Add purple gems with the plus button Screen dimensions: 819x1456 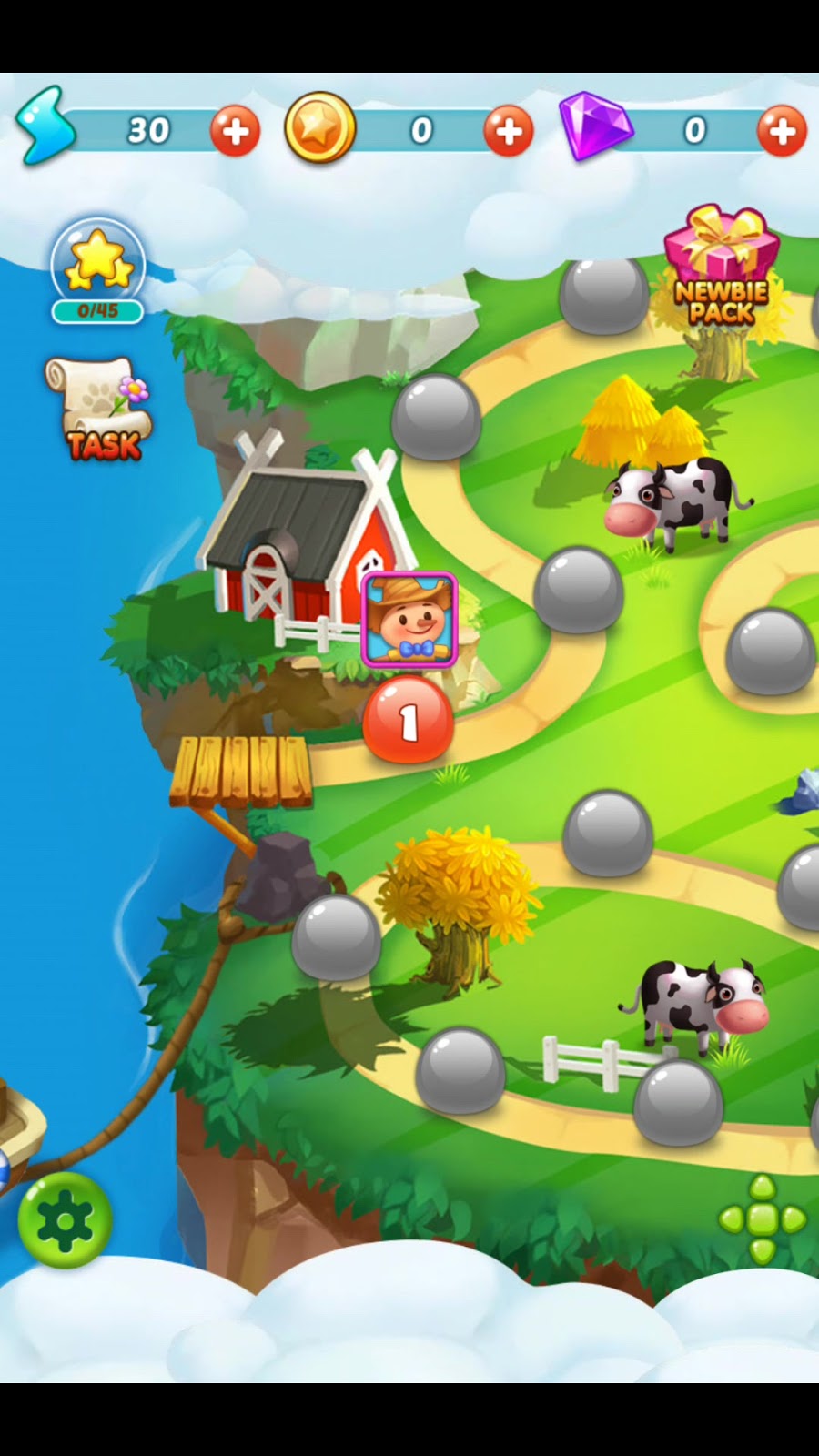point(782,131)
